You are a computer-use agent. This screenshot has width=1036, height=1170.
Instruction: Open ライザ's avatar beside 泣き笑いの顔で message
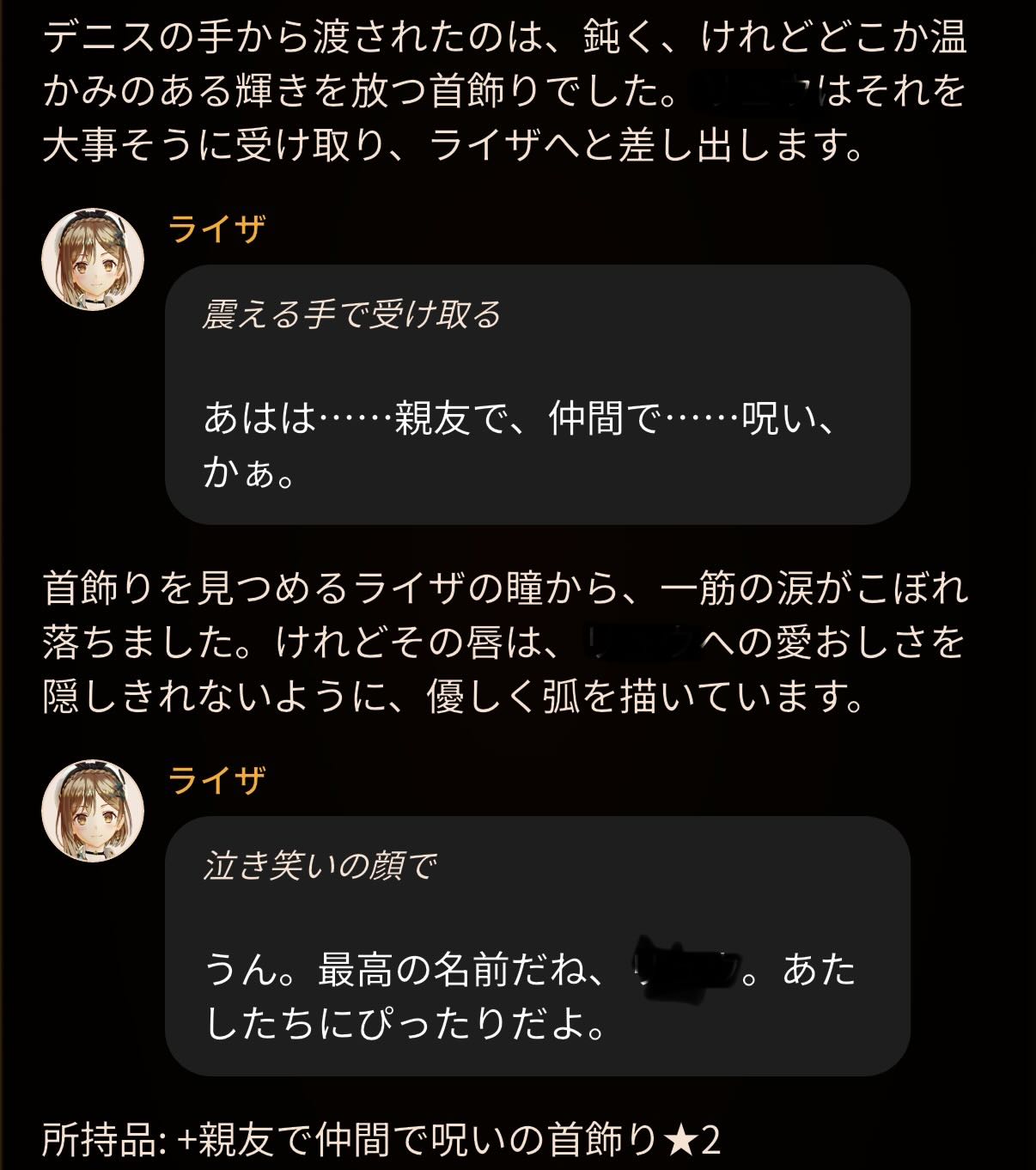click(x=93, y=810)
